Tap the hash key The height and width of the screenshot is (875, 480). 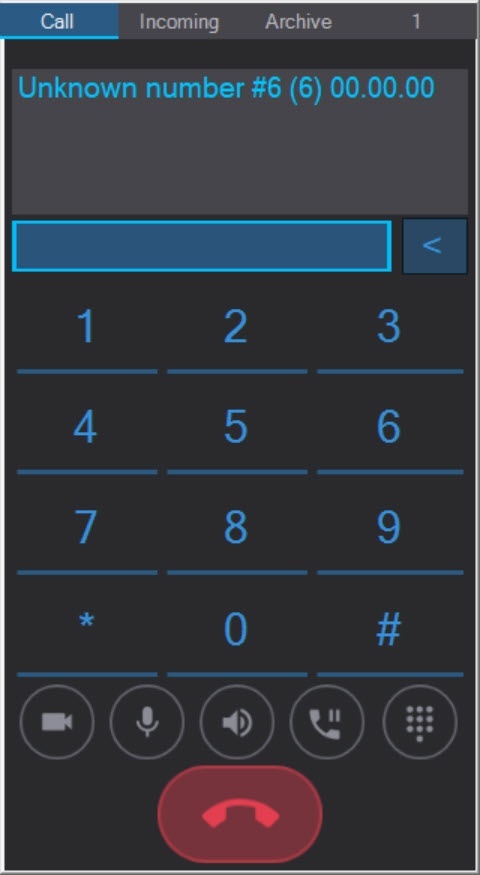click(390, 629)
